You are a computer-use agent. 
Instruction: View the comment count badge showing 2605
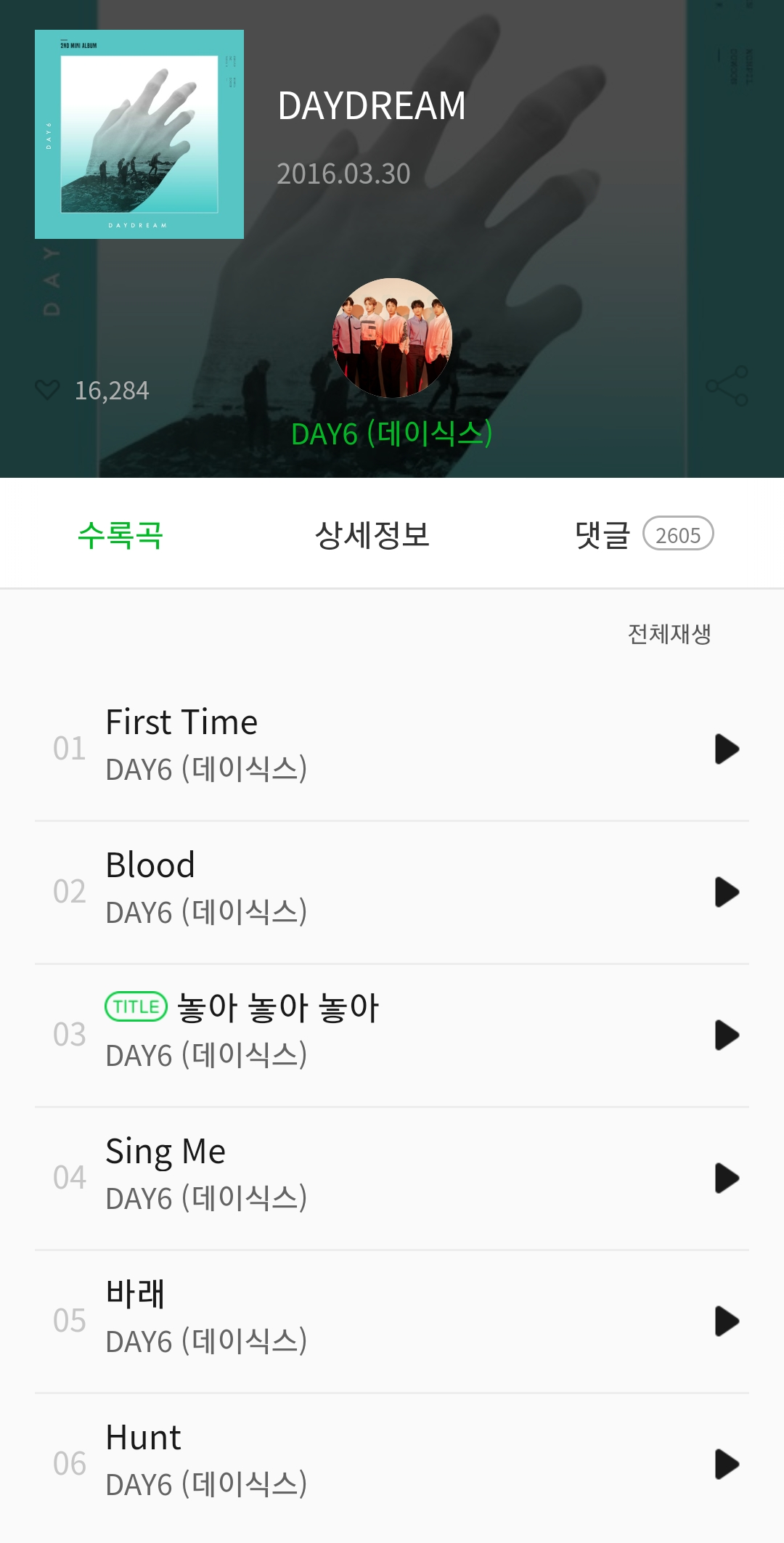[678, 534]
